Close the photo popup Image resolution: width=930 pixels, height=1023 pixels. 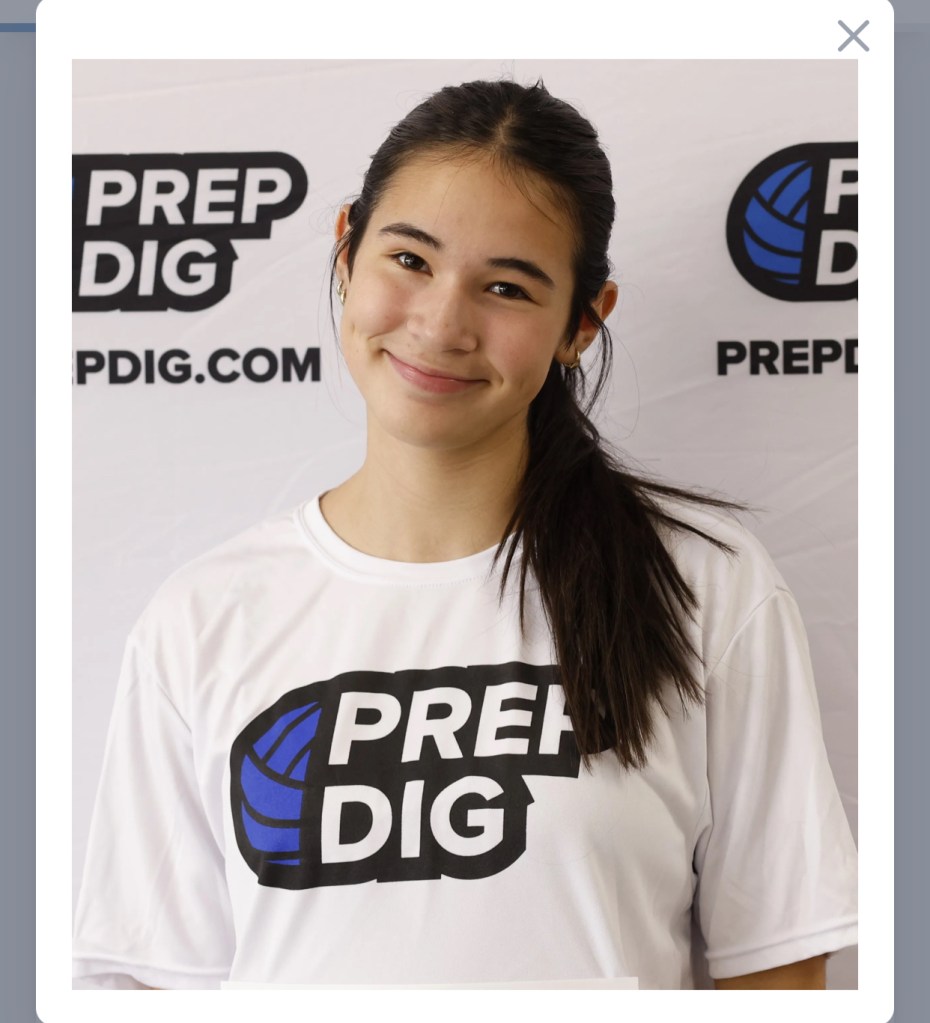(852, 36)
